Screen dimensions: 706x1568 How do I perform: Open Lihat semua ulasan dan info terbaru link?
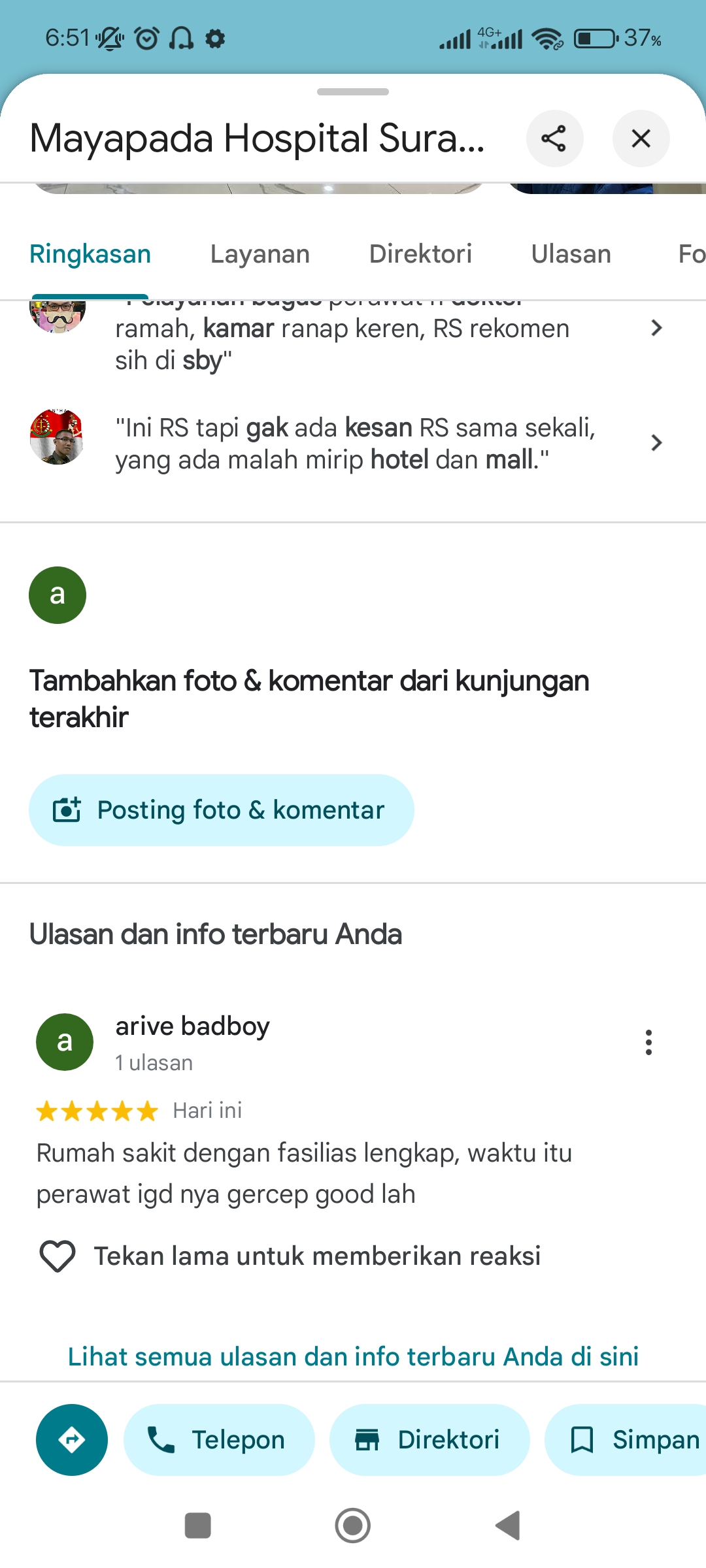(x=353, y=1356)
